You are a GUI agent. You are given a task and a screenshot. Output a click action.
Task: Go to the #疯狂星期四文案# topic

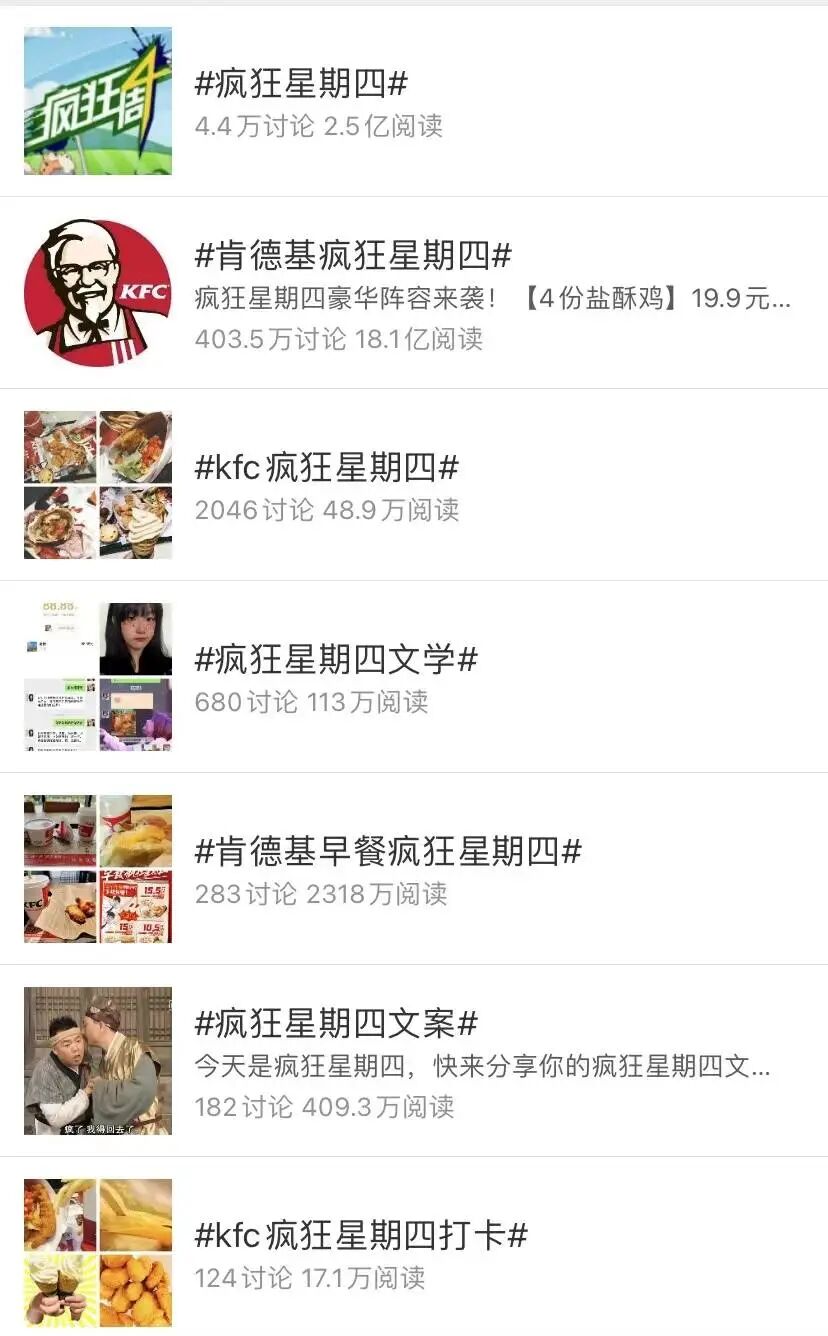336,1024
